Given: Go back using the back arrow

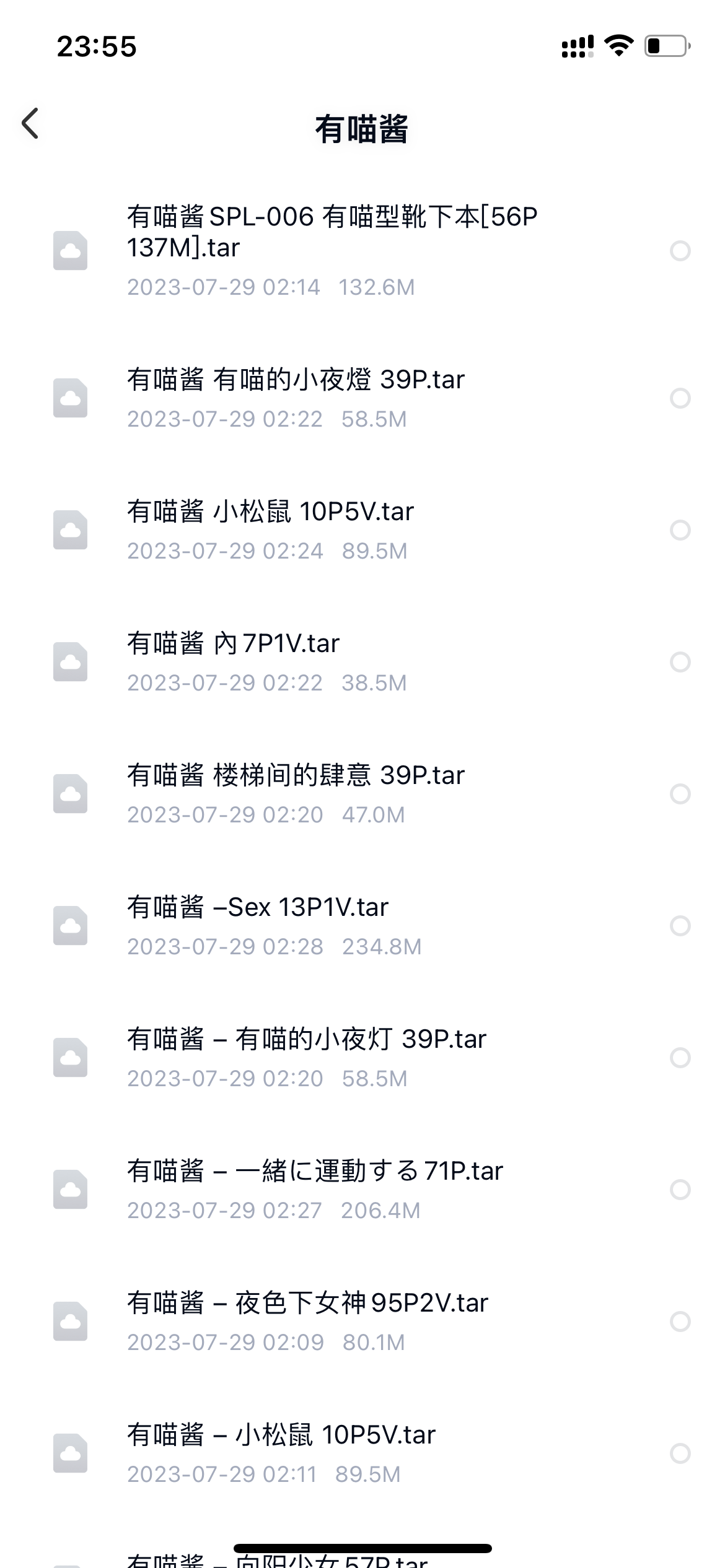Looking at the screenshot, I should pyautogui.click(x=30, y=123).
